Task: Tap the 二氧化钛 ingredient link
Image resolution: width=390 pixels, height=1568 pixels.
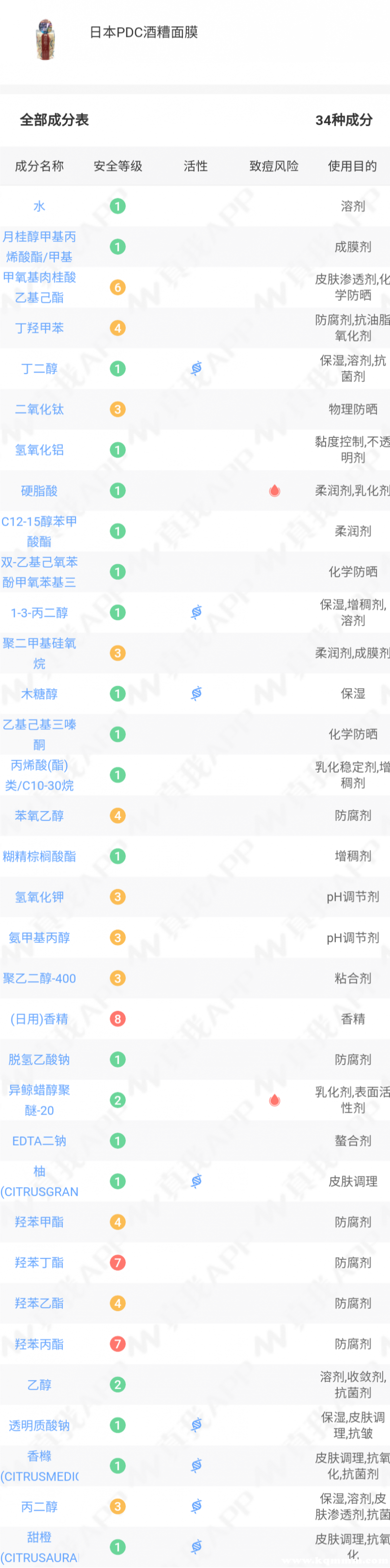Action: 39,410
